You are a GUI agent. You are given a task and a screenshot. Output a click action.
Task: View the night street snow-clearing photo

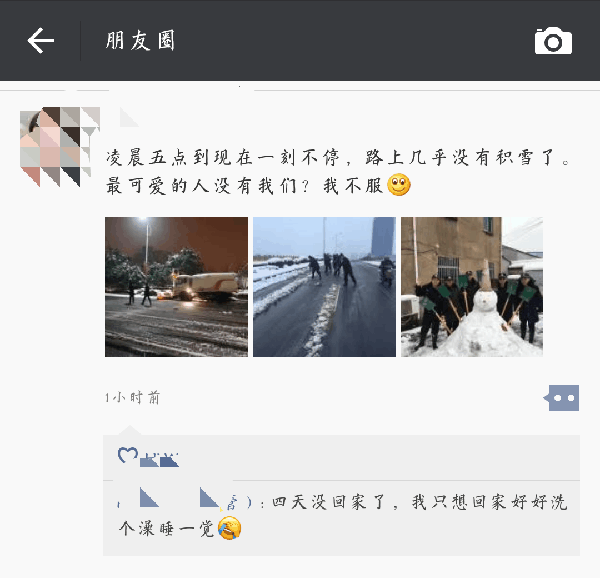(x=176, y=287)
